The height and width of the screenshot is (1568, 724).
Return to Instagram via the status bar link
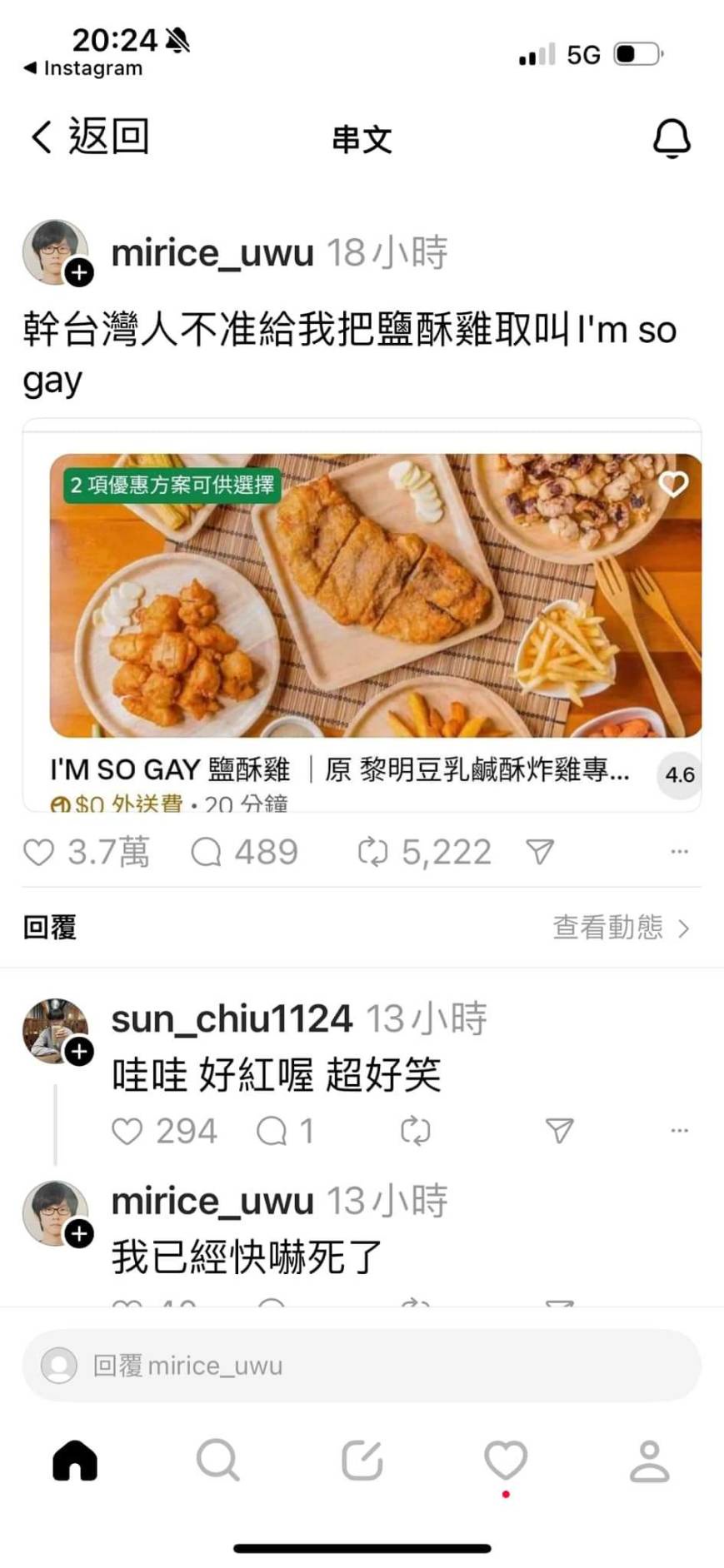pyautogui.click(x=83, y=68)
